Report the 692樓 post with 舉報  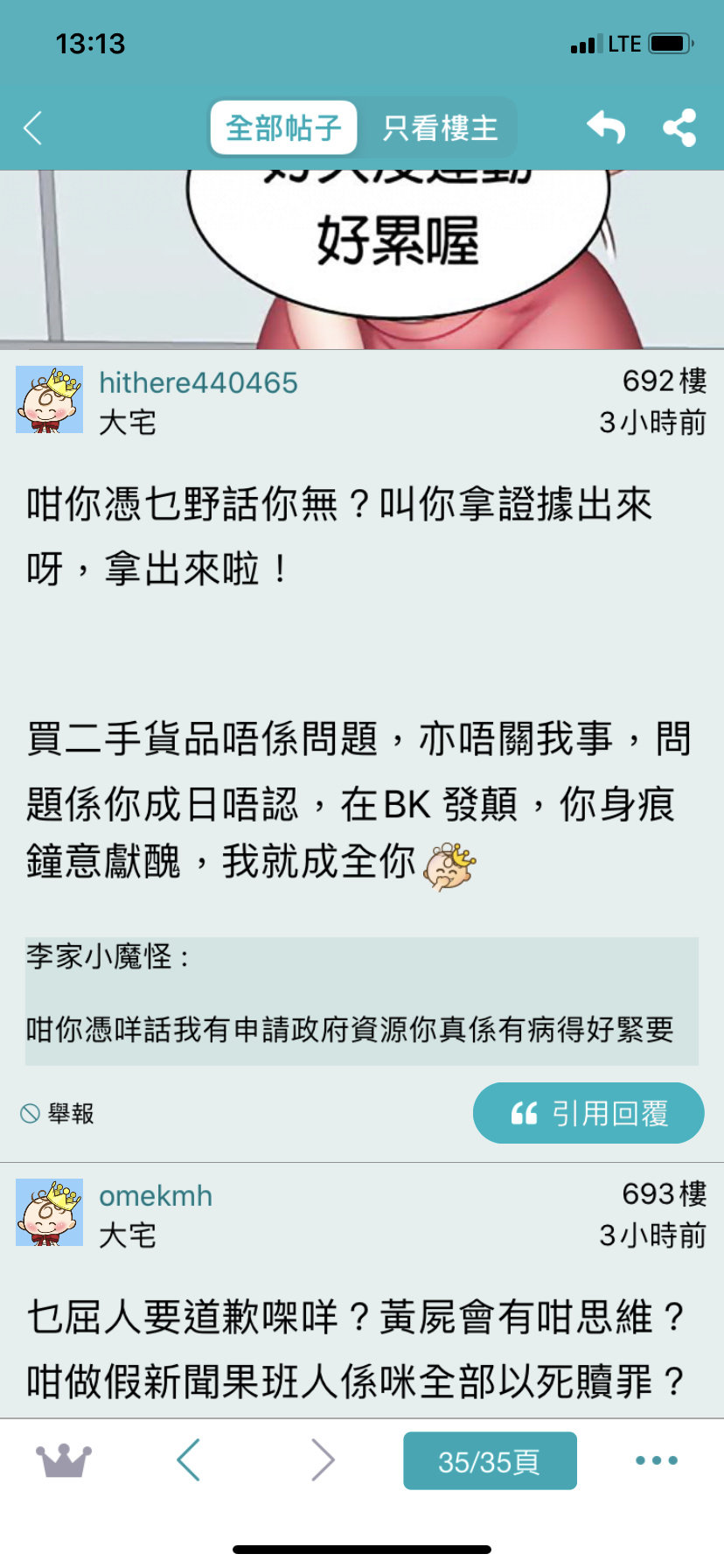point(58,1113)
